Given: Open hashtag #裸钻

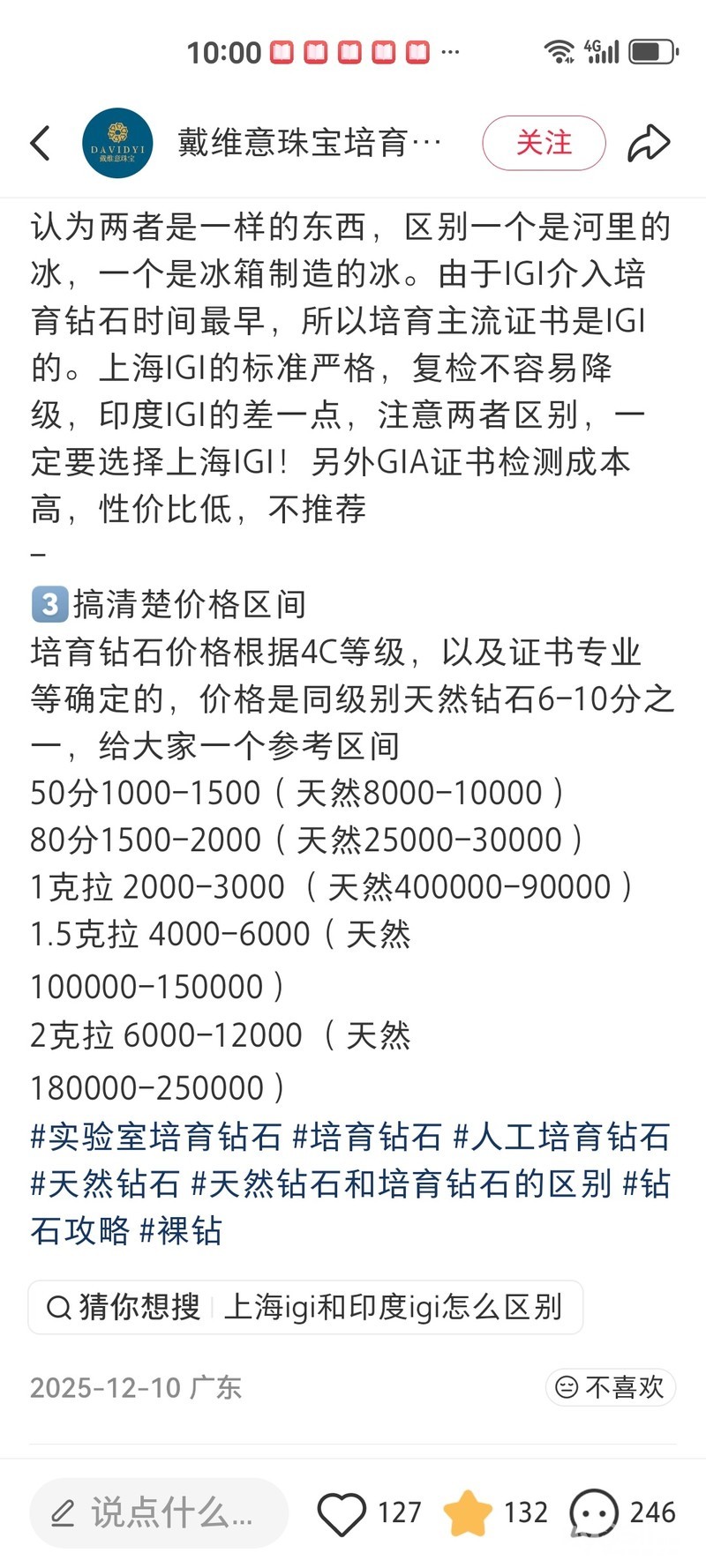Looking at the screenshot, I should pyautogui.click(x=181, y=1230).
